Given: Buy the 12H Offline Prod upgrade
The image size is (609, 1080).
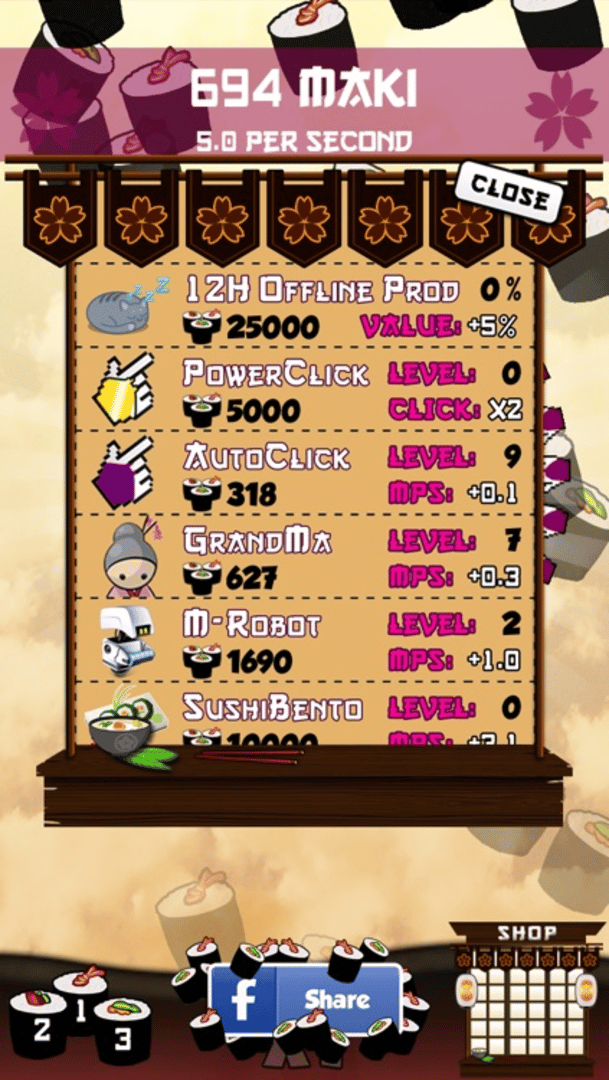Looking at the screenshot, I should pos(303,307).
